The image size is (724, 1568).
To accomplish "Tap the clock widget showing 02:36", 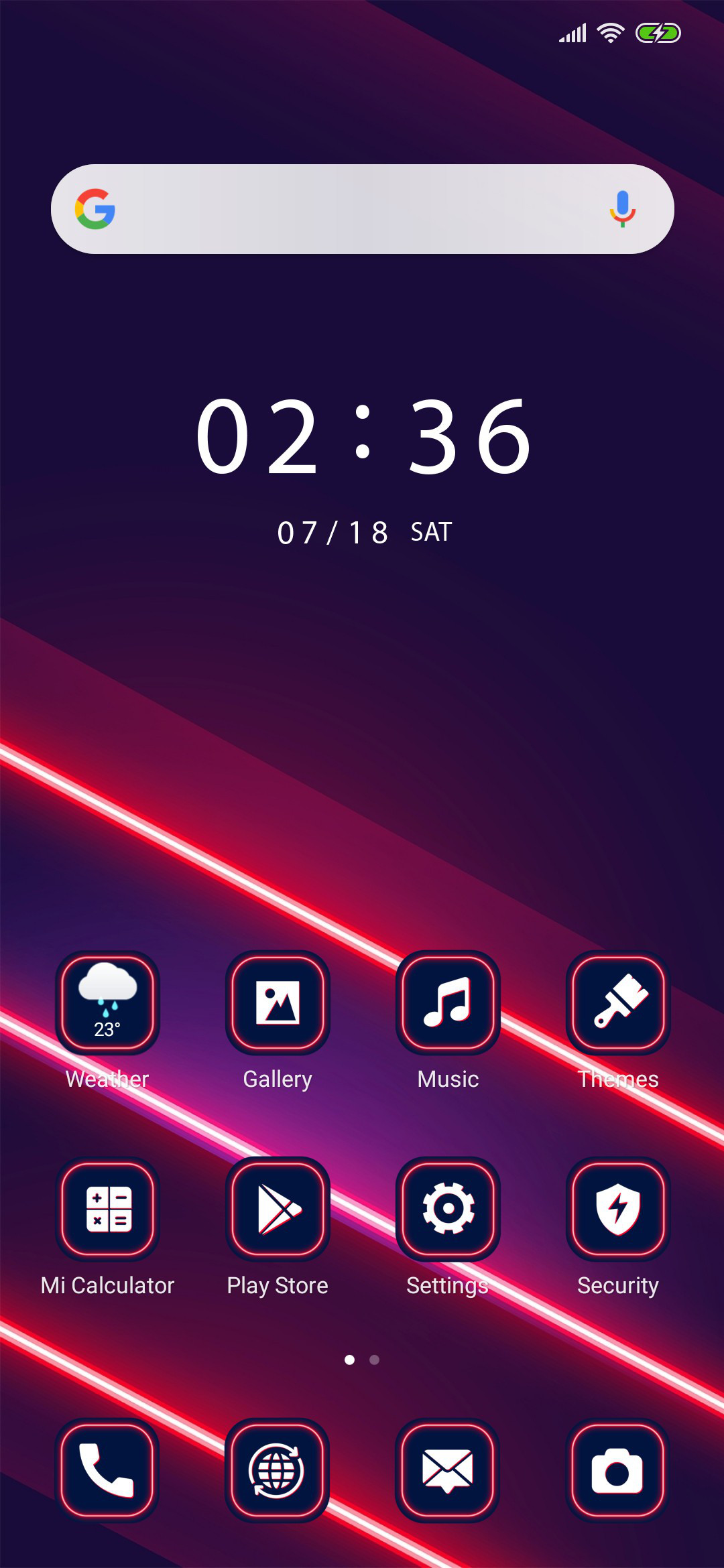I will (363, 436).
